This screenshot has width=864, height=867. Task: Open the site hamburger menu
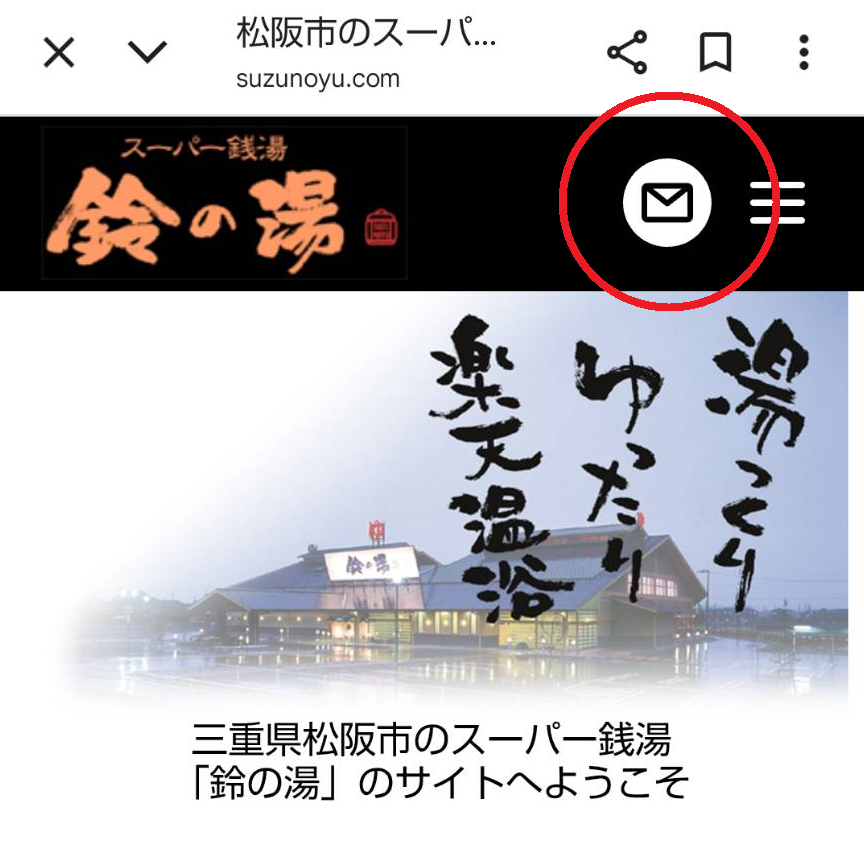[x=777, y=204]
